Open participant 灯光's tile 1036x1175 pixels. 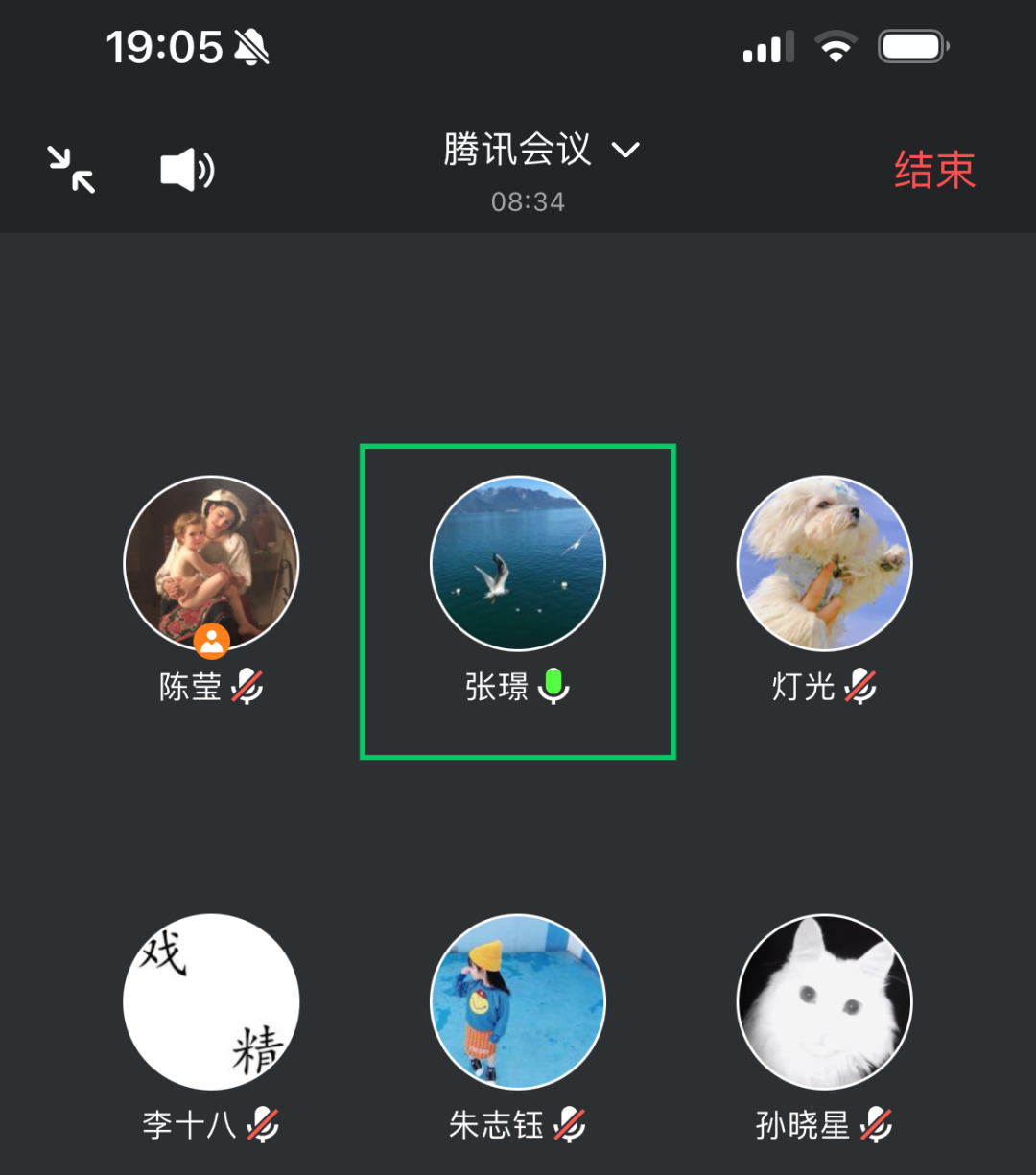(824, 564)
